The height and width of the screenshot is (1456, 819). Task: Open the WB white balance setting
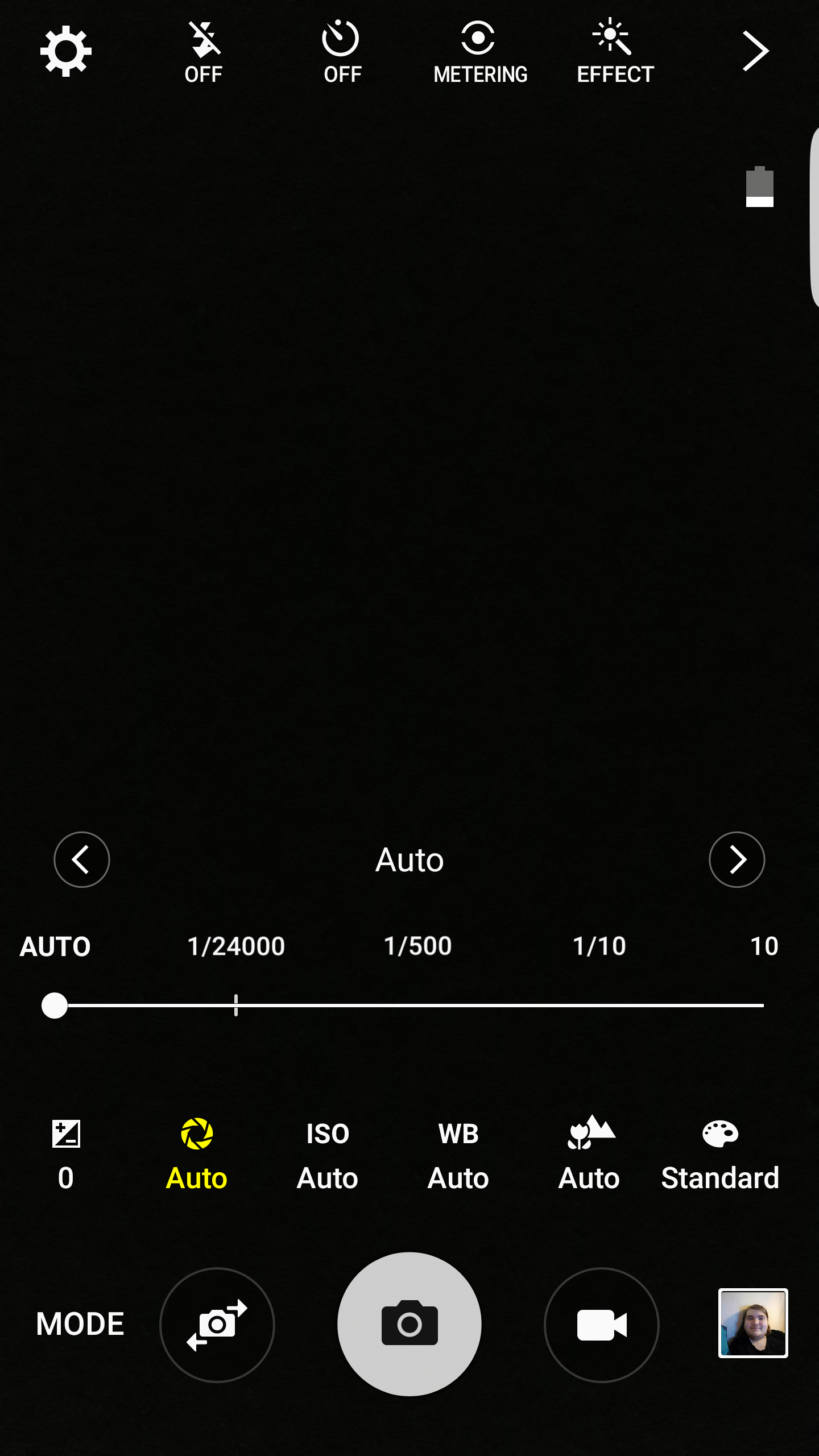[458, 1155]
